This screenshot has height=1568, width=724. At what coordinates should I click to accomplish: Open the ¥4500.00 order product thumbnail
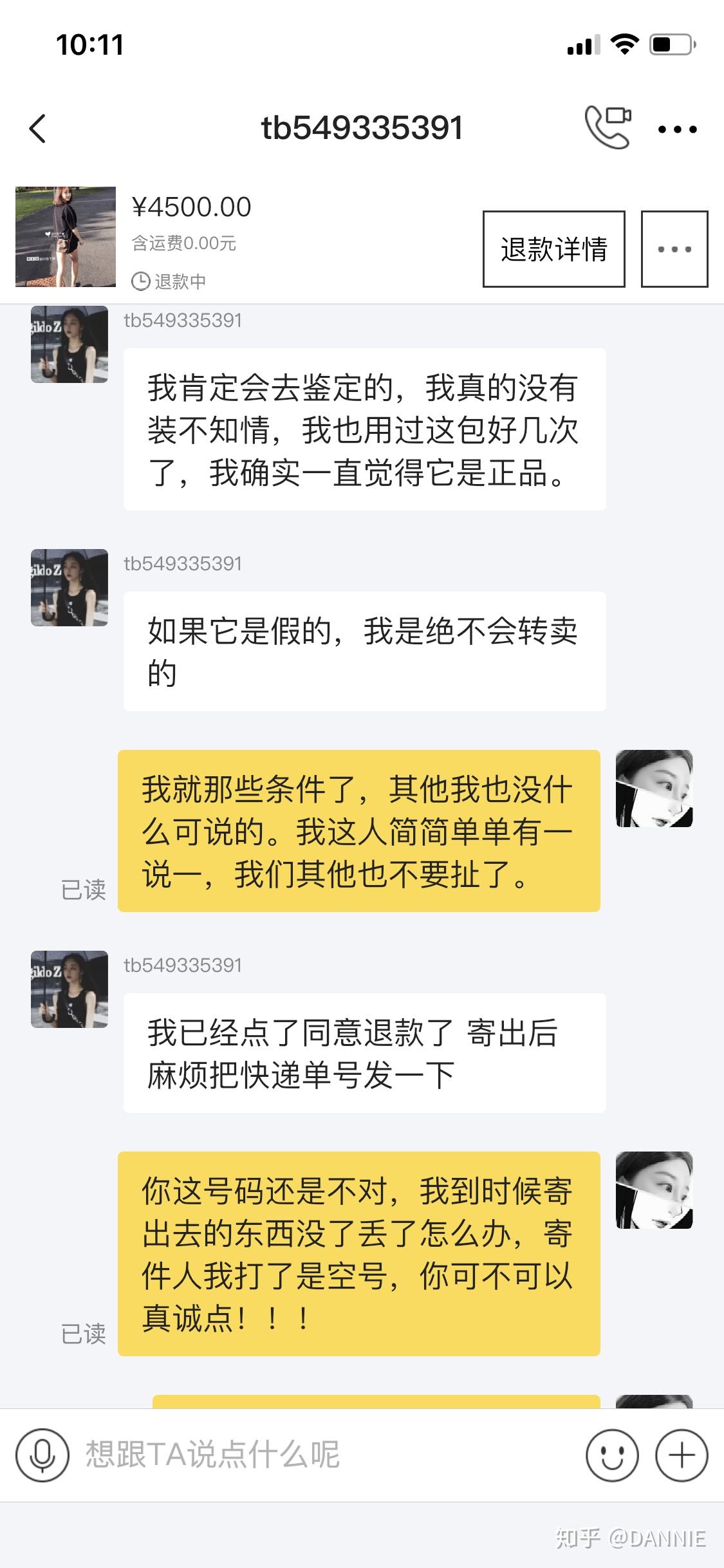pyautogui.click(x=66, y=237)
